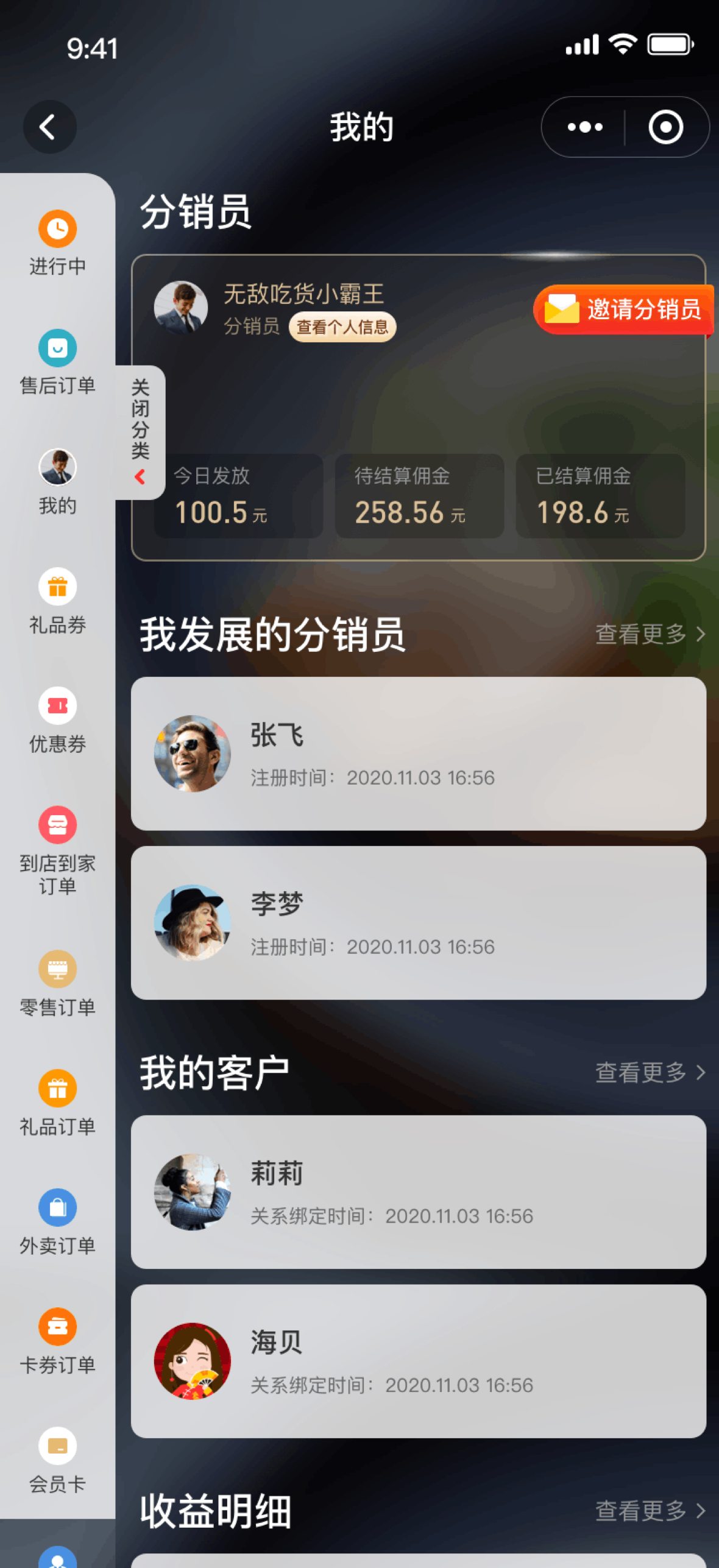Open 优惠券 in the sidebar
Viewport: 719px width, 1568px height.
[57, 720]
